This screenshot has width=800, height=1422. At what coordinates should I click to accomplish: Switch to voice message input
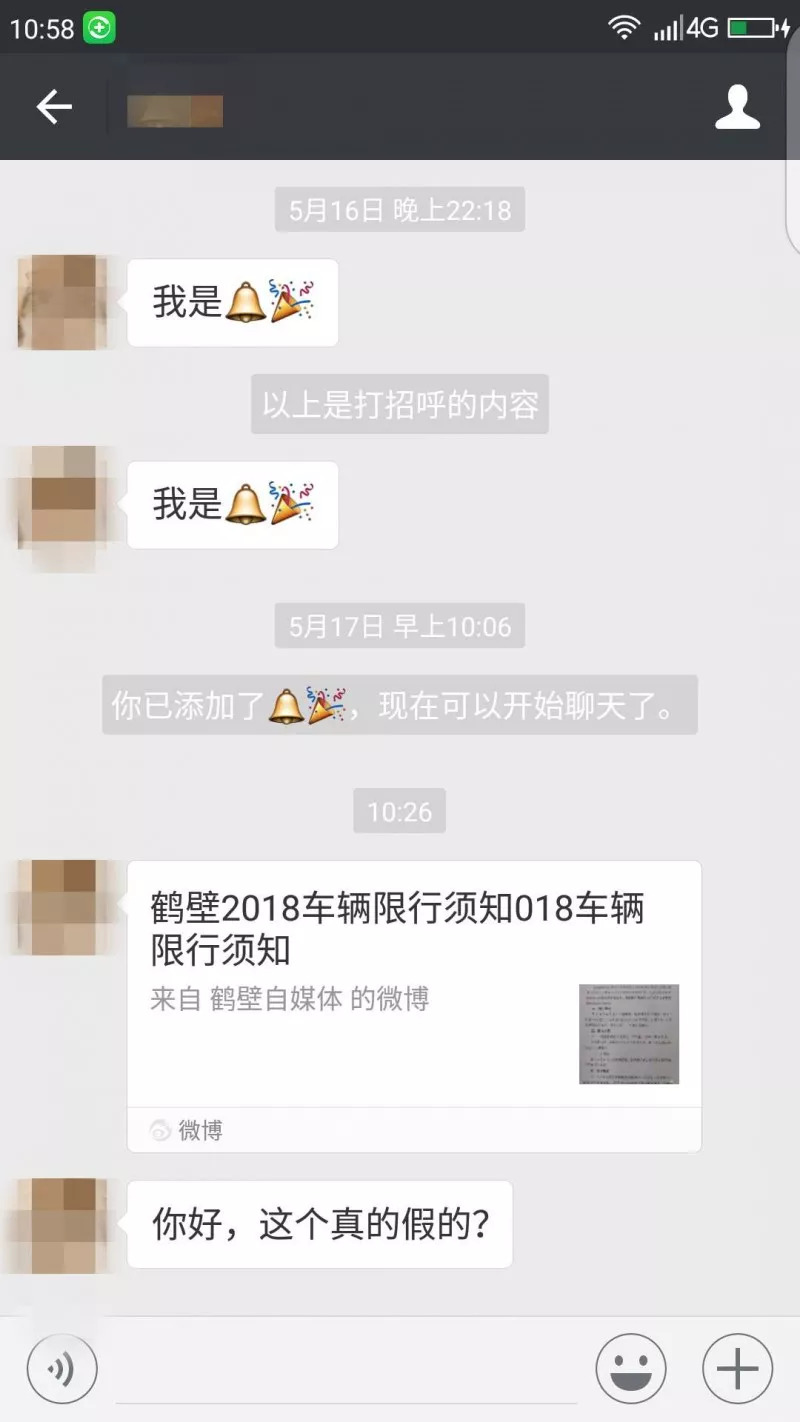pos(62,1369)
